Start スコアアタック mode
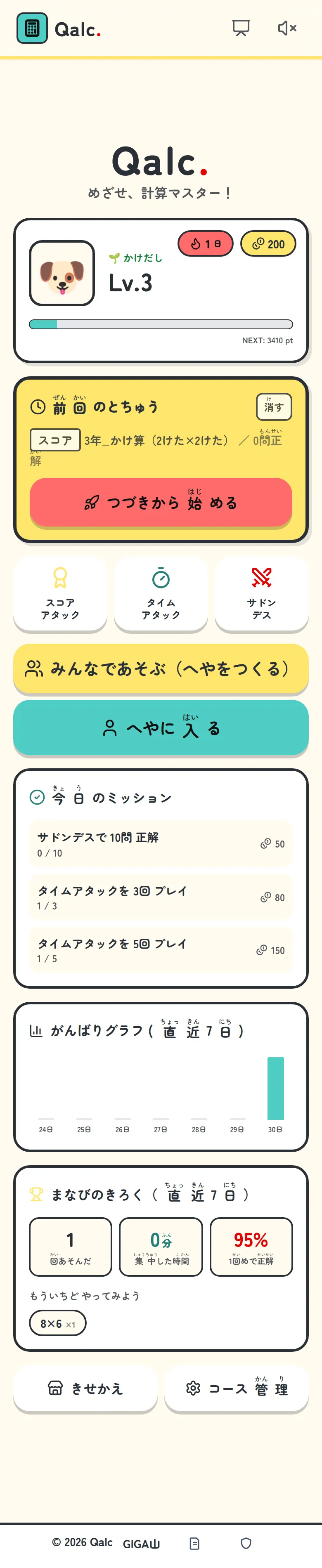The image size is (322, 1568). click(x=60, y=593)
